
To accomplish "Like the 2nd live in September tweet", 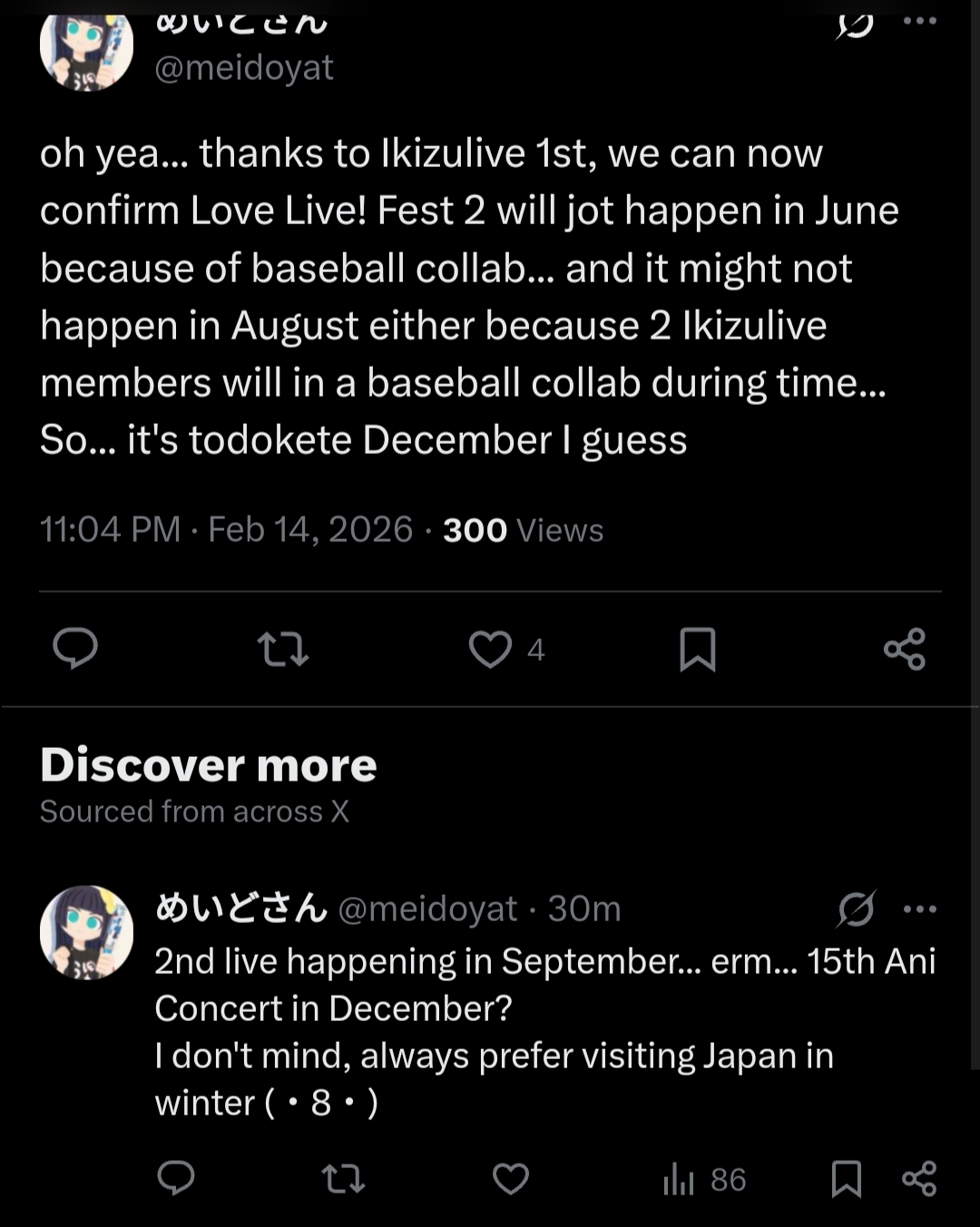I will 511,1179.
